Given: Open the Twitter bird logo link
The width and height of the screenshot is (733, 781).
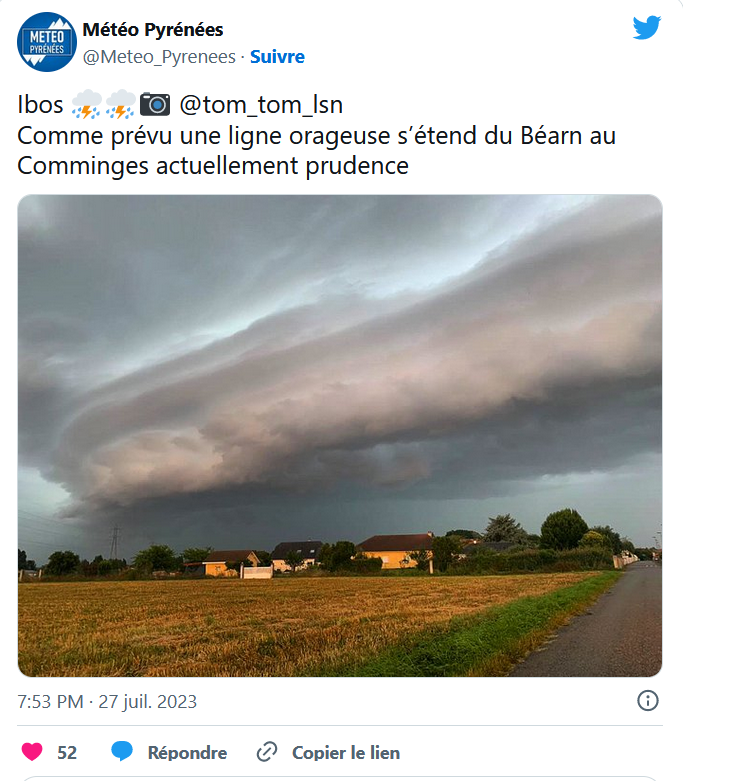Looking at the screenshot, I should tap(647, 28).
